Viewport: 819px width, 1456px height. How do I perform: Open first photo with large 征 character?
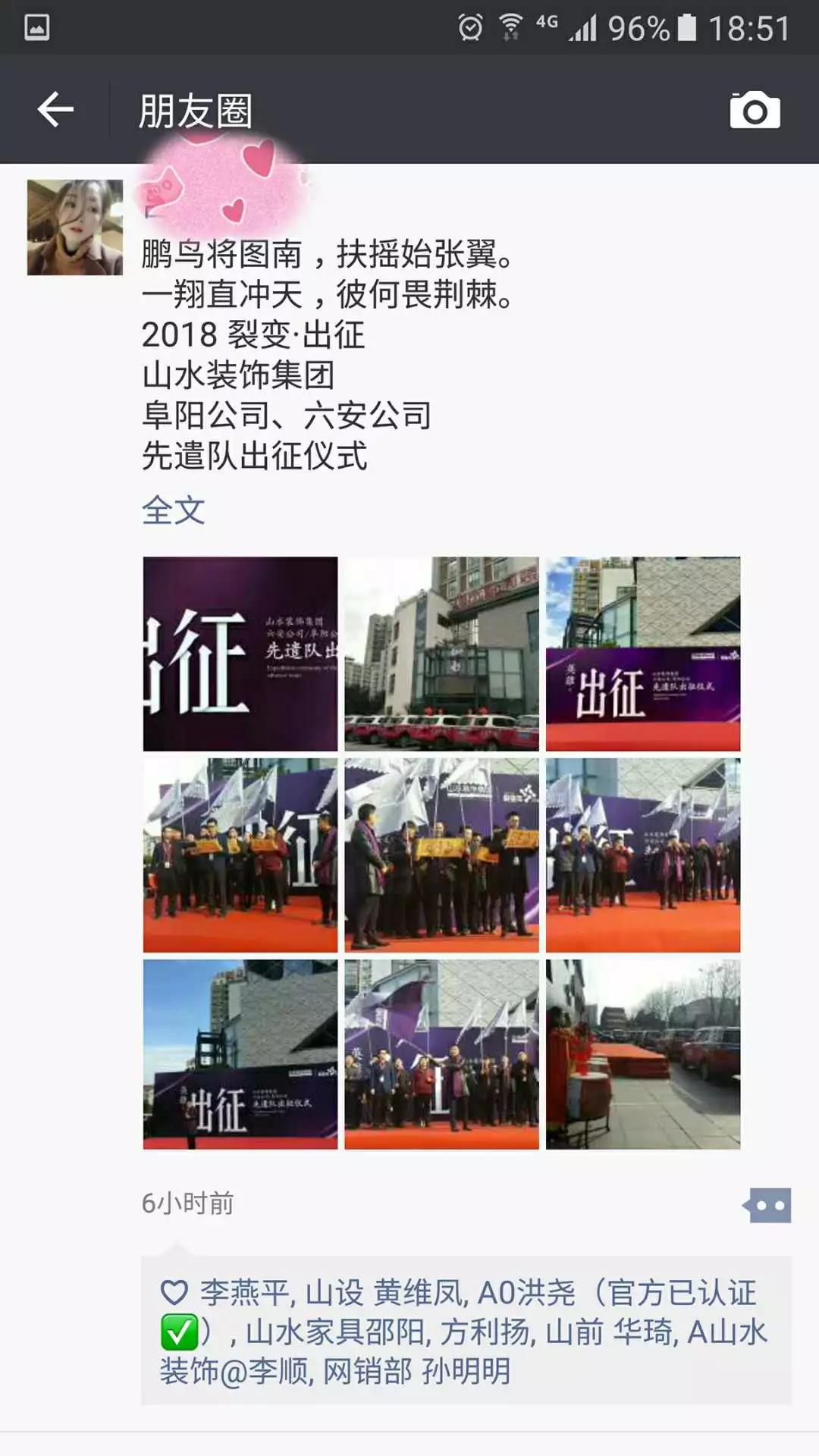(240, 654)
